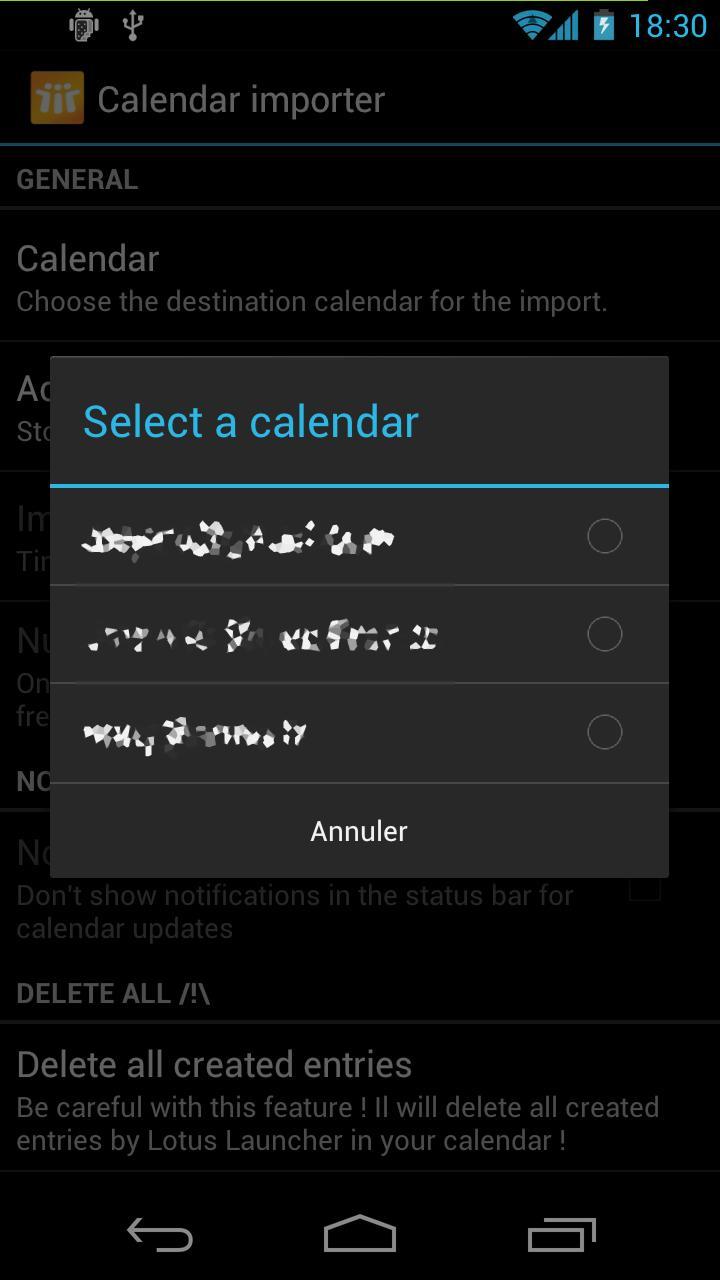The width and height of the screenshot is (720, 1280).
Task: Tap the GENERAL section header
Action: click(x=77, y=179)
